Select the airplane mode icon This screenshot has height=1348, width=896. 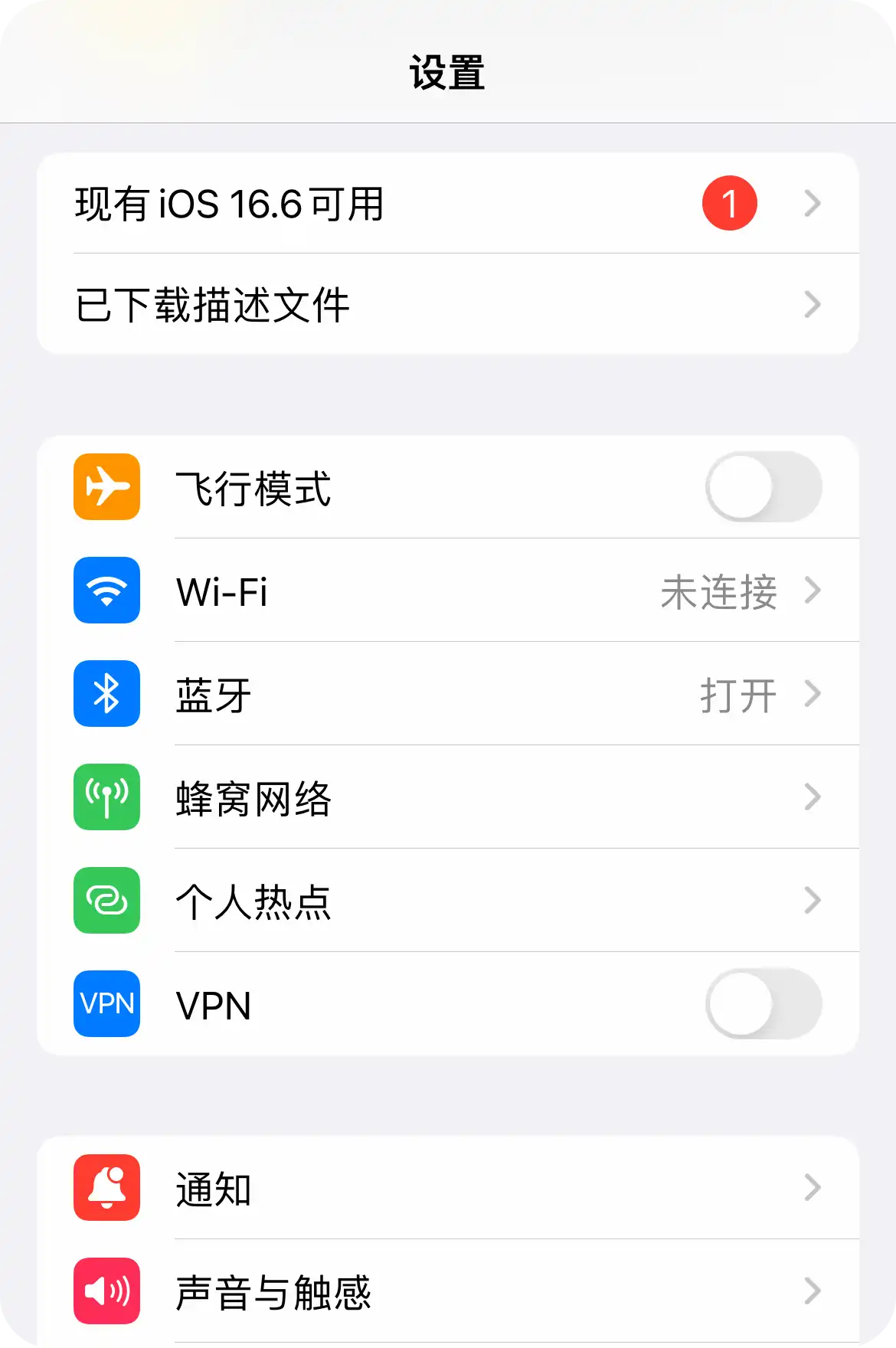[x=106, y=487]
